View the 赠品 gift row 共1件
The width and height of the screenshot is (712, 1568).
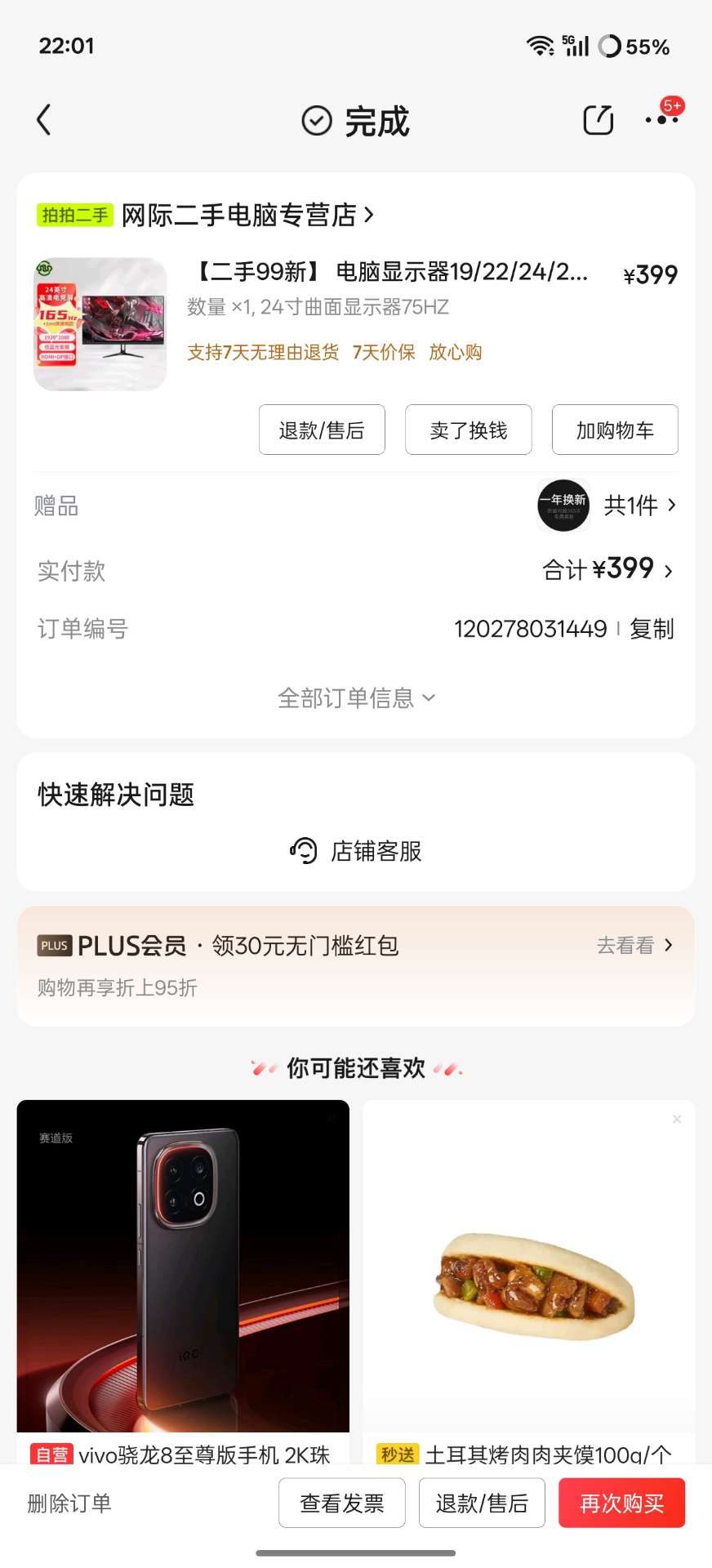pyautogui.click(x=607, y=506)
